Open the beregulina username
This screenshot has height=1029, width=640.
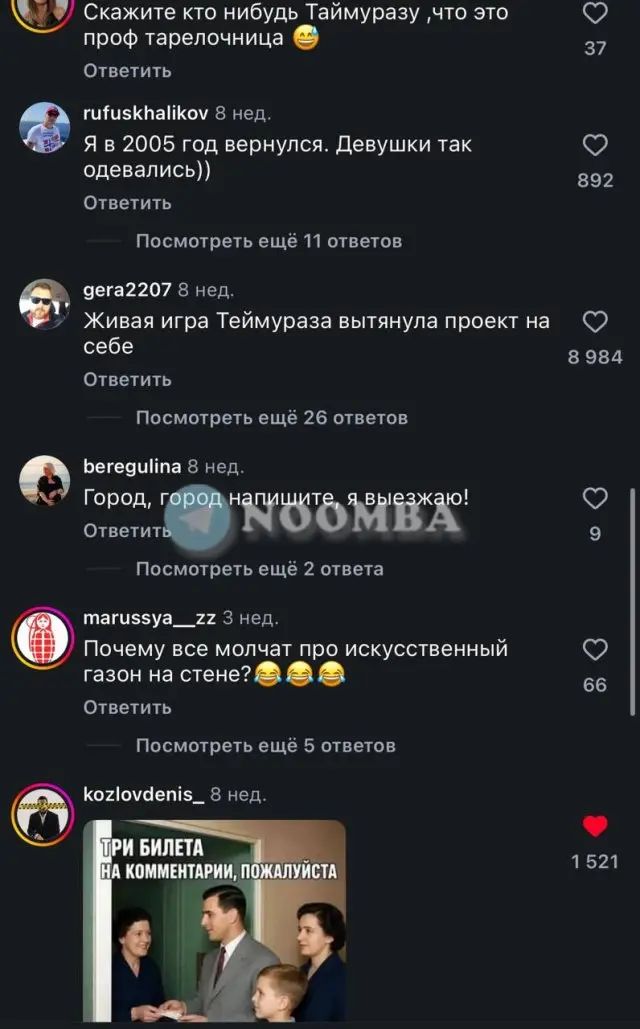[x=132, y=466]
